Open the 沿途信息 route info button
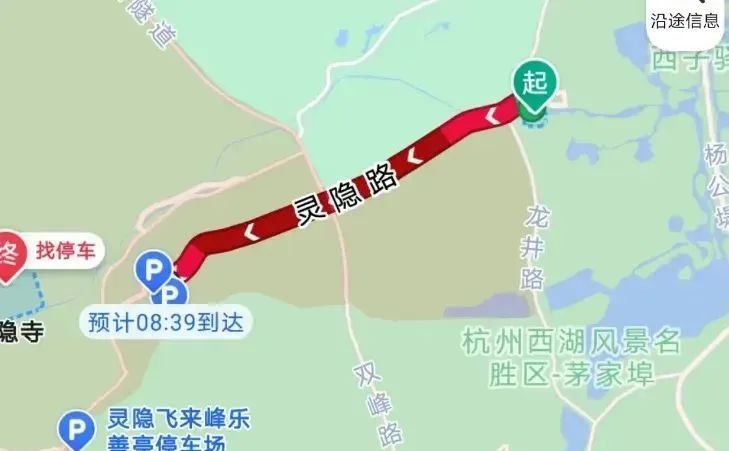Screen dimensions: 729x451 click(x=685, y=20)
